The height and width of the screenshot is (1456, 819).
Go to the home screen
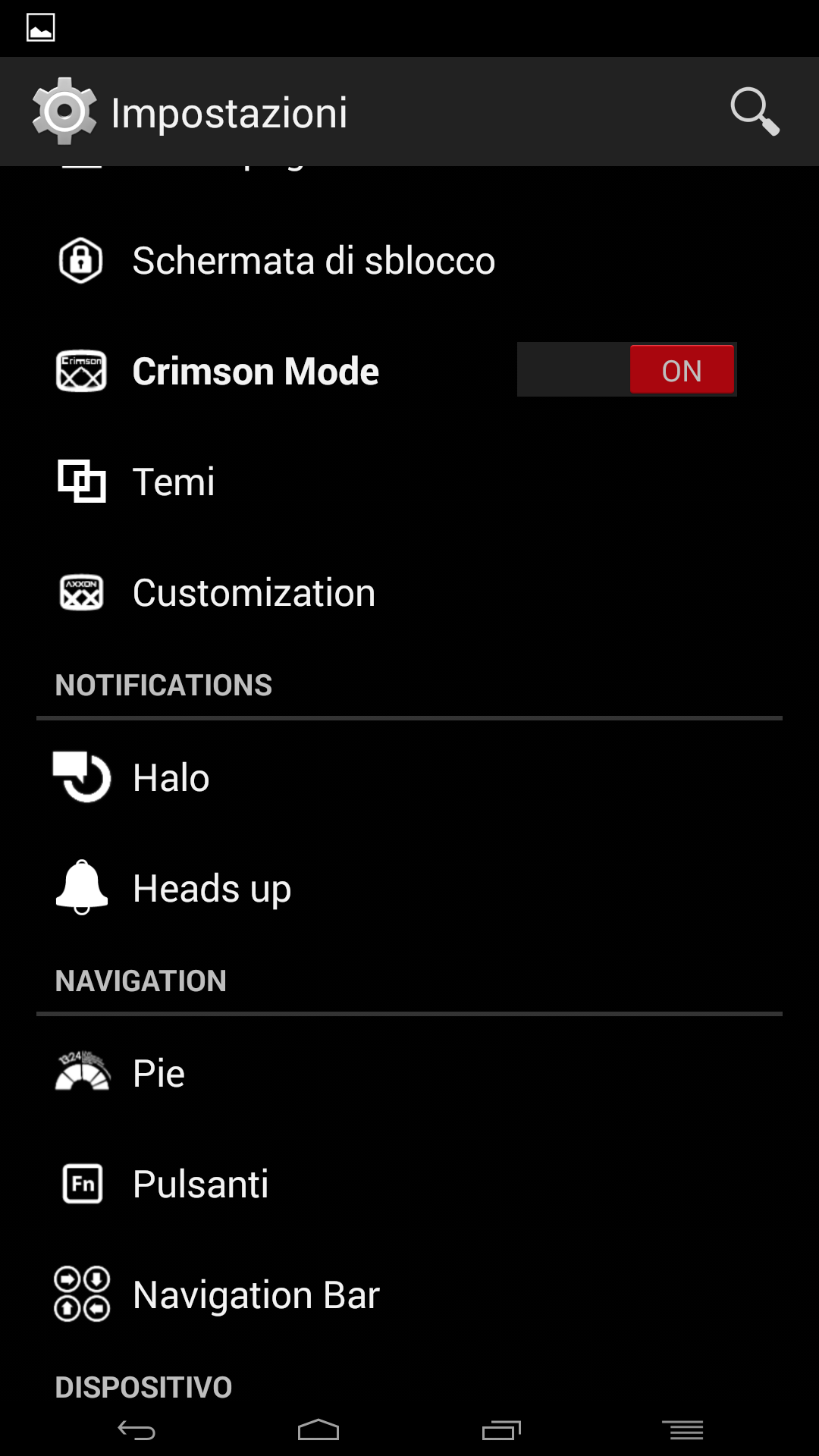click(318, 1430)
